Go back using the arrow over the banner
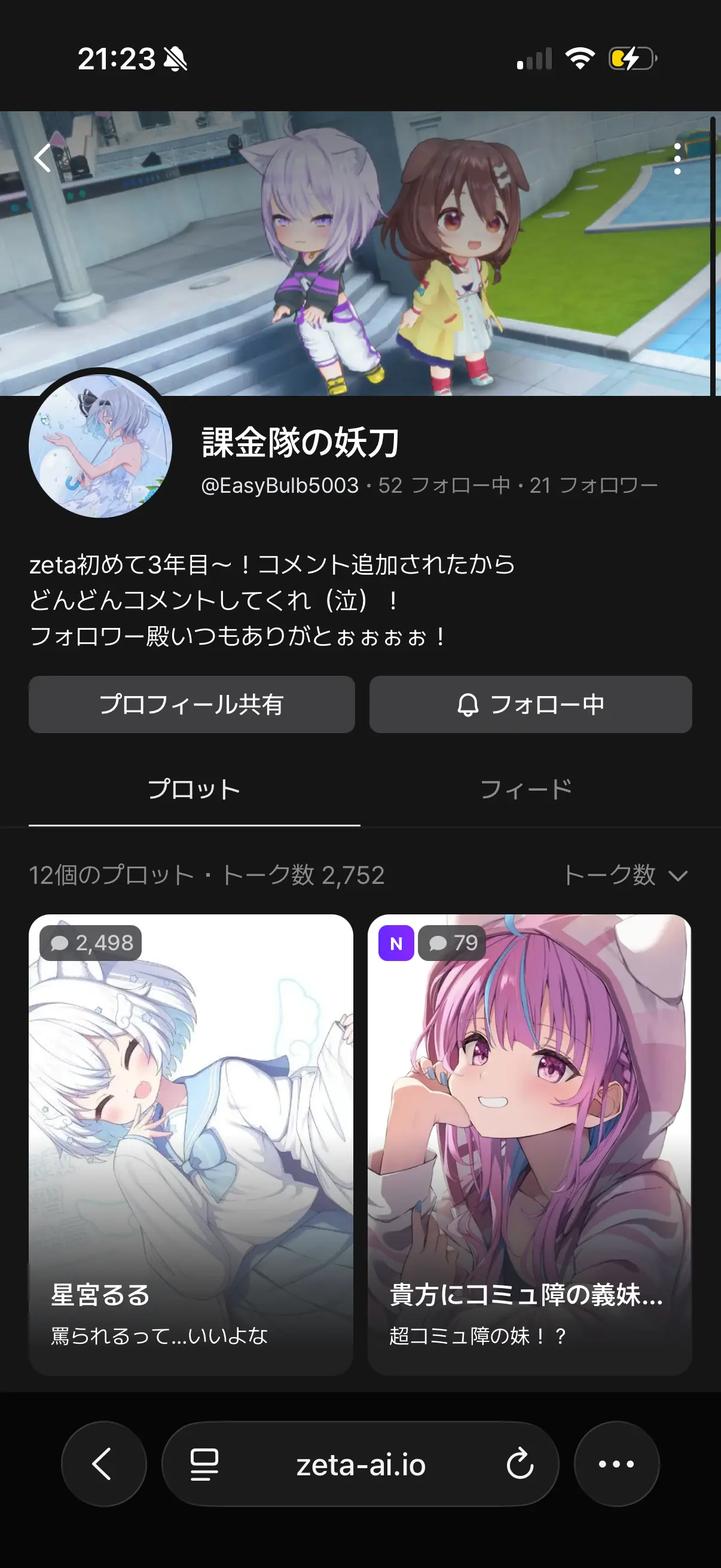This screenshot has width=721, height=1568. [x=42, y=158]
